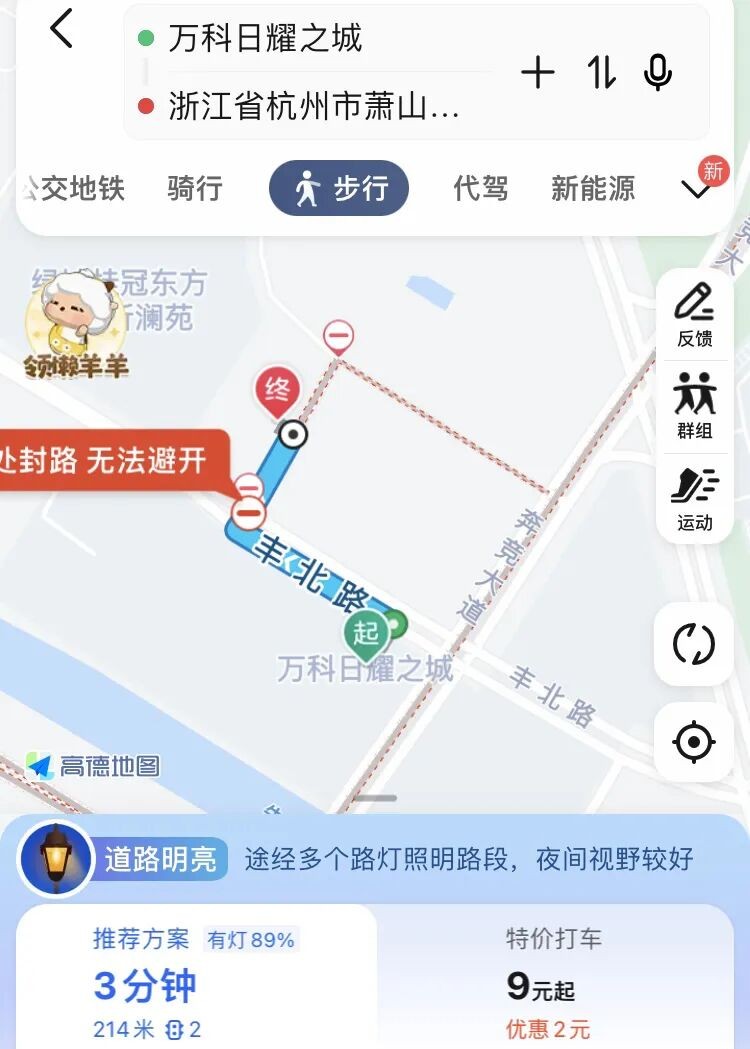The image size is (750, 1049).
Task: Switch to 代驾 tab
Action: [481, 188]
